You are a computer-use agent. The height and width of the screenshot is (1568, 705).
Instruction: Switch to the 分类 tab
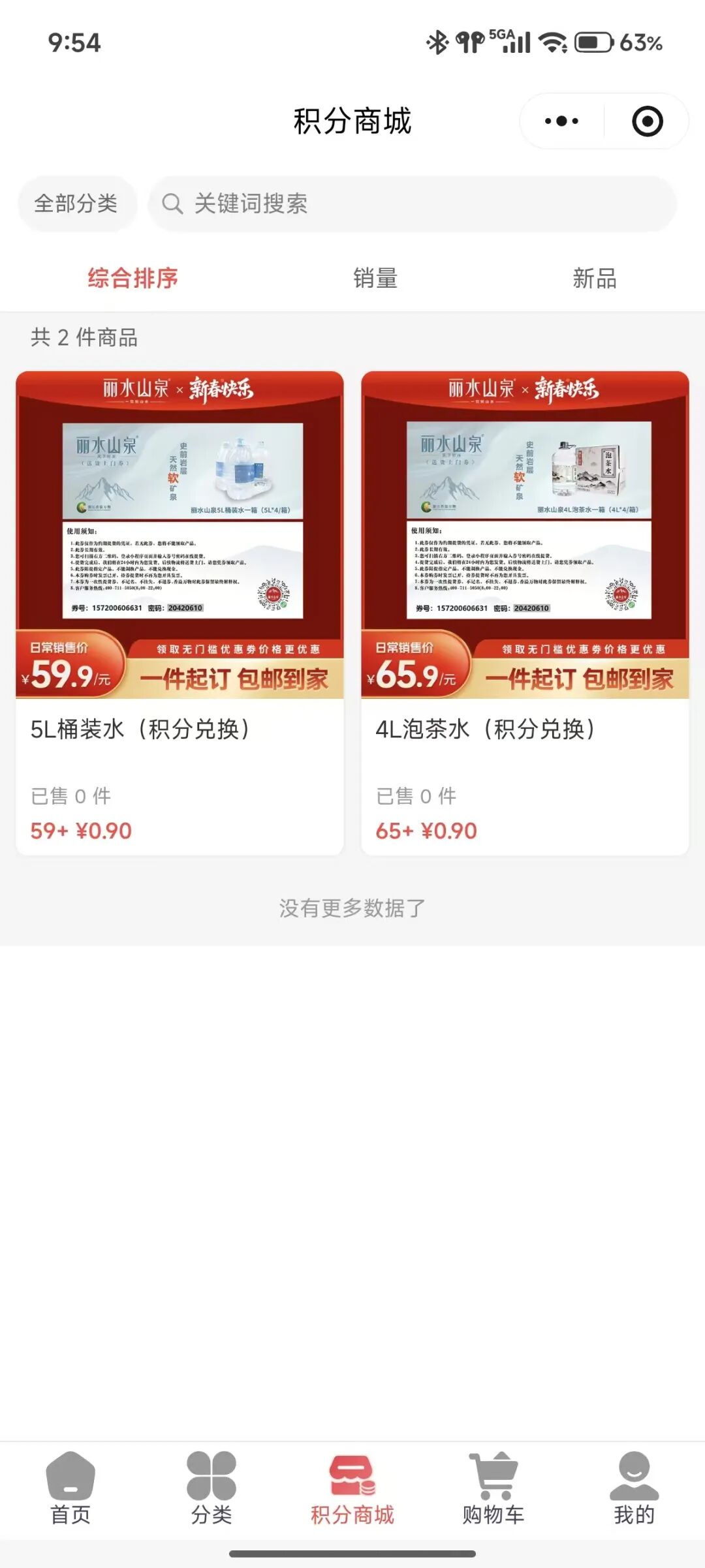211,1489
